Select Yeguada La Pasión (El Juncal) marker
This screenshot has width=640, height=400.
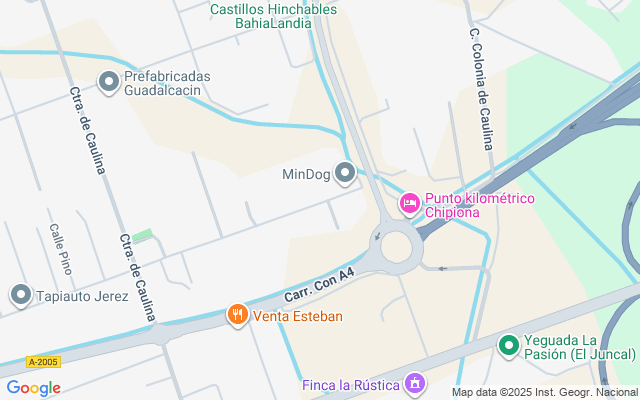point(509,346)
